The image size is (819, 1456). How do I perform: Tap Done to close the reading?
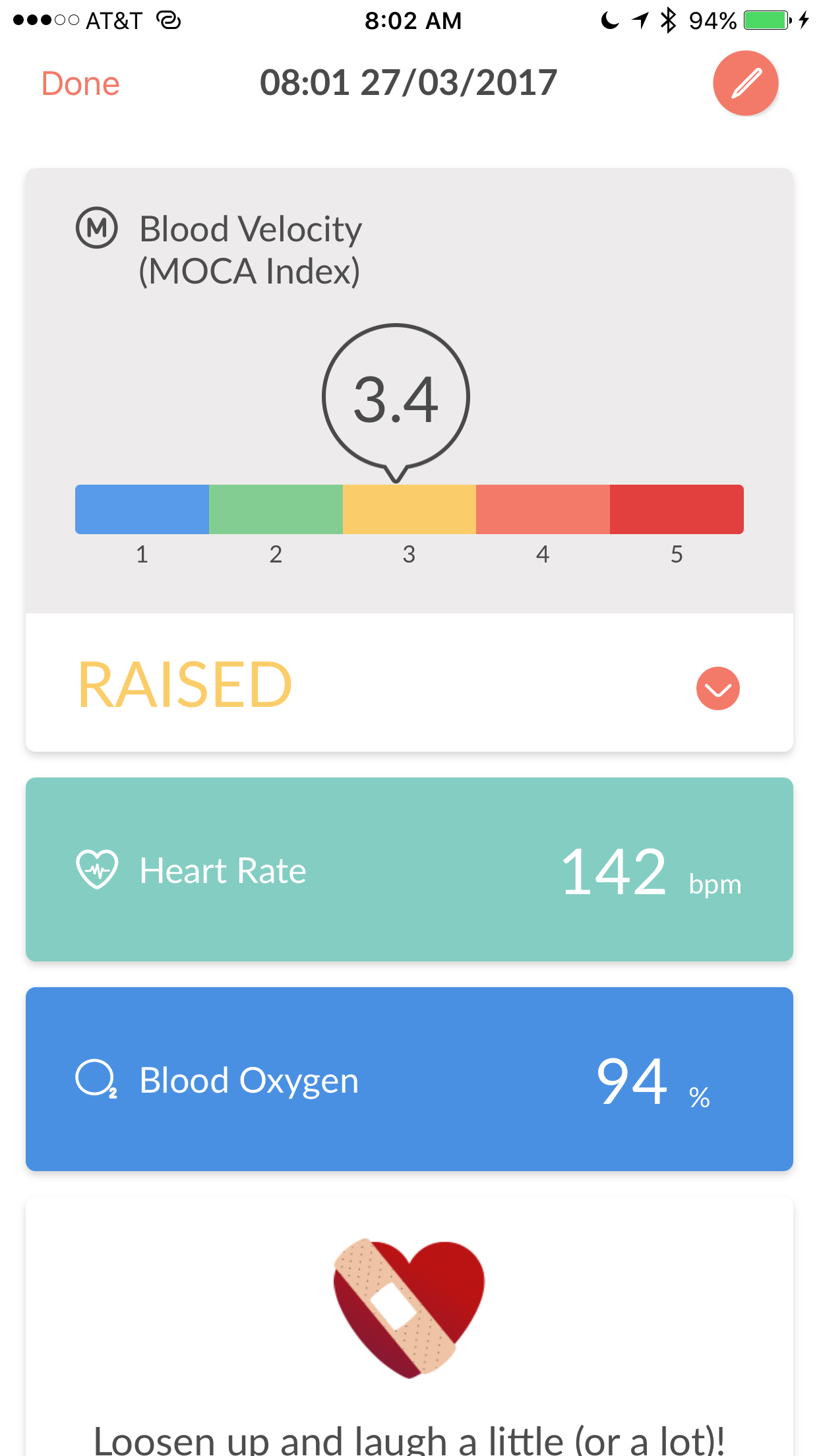pyautogui.click(x=80, y=84)
